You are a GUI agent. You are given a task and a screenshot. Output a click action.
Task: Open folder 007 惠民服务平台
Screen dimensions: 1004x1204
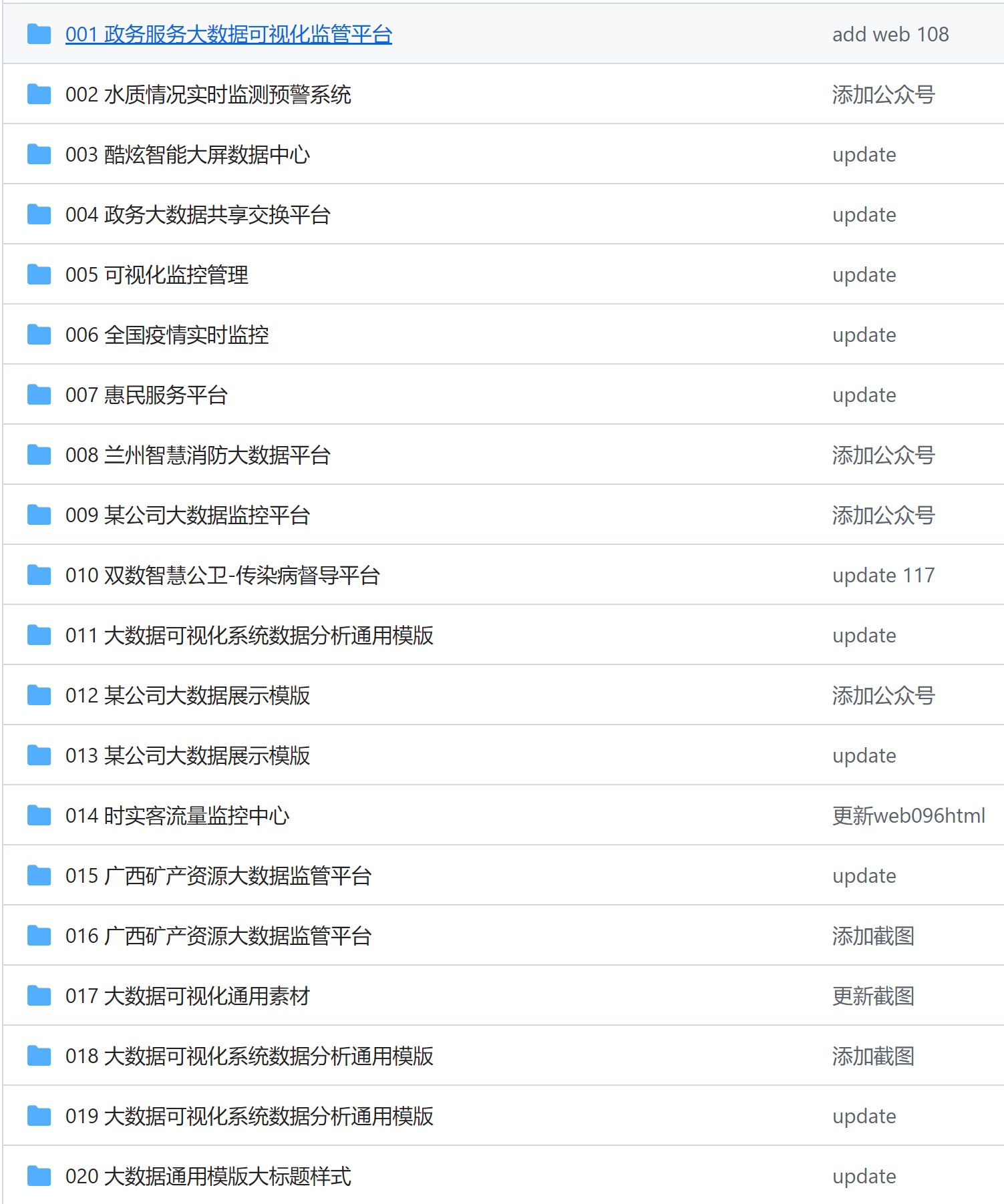tap(146, 395)
